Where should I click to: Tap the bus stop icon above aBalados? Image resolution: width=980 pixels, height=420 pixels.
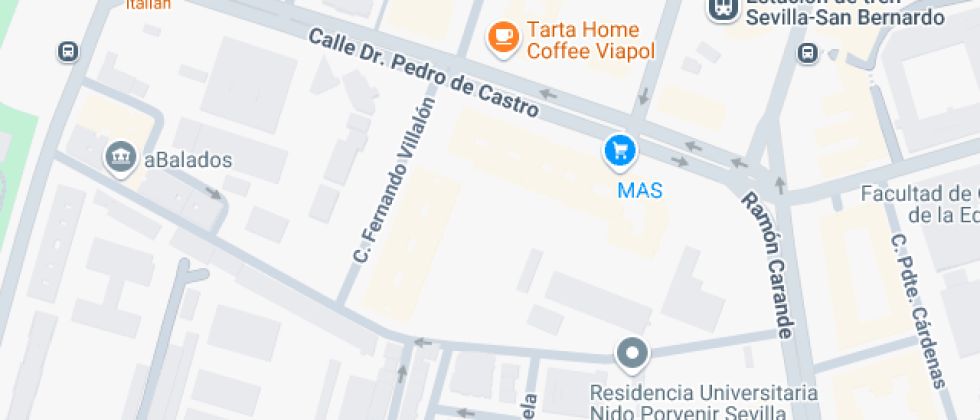coord(68,51)
